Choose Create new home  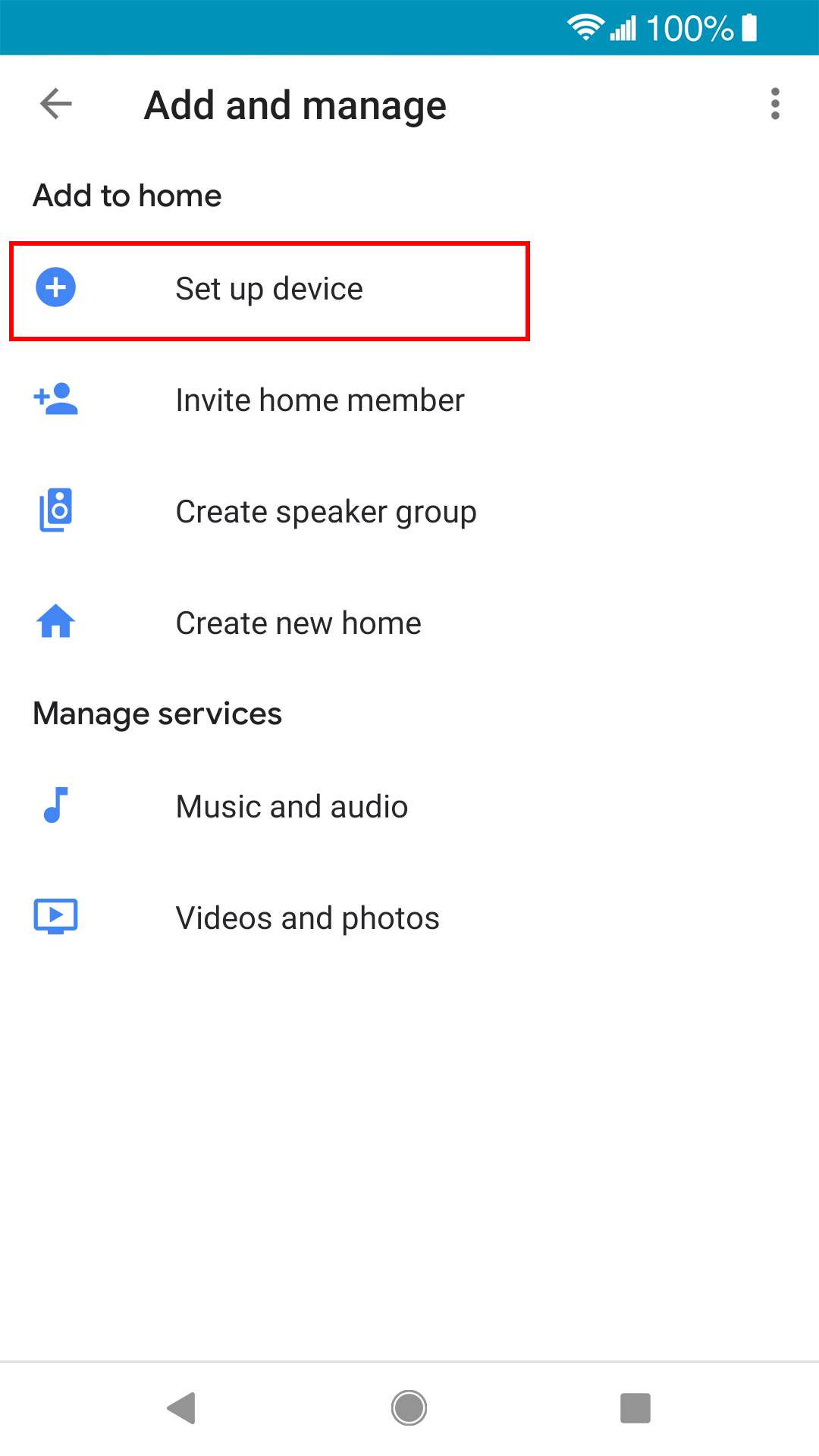point(298,622)
